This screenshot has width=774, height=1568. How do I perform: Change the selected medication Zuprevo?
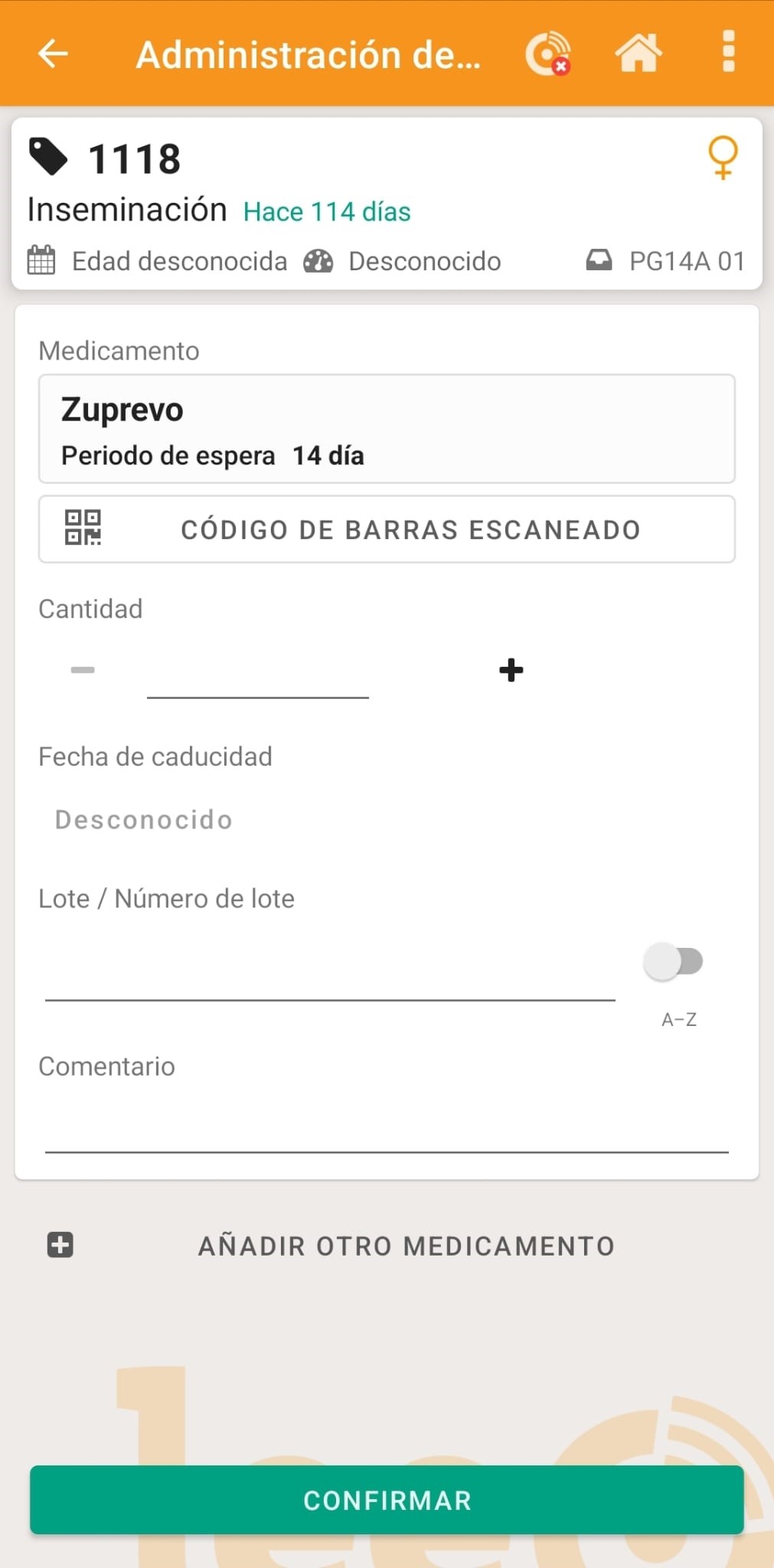(387, 429)
